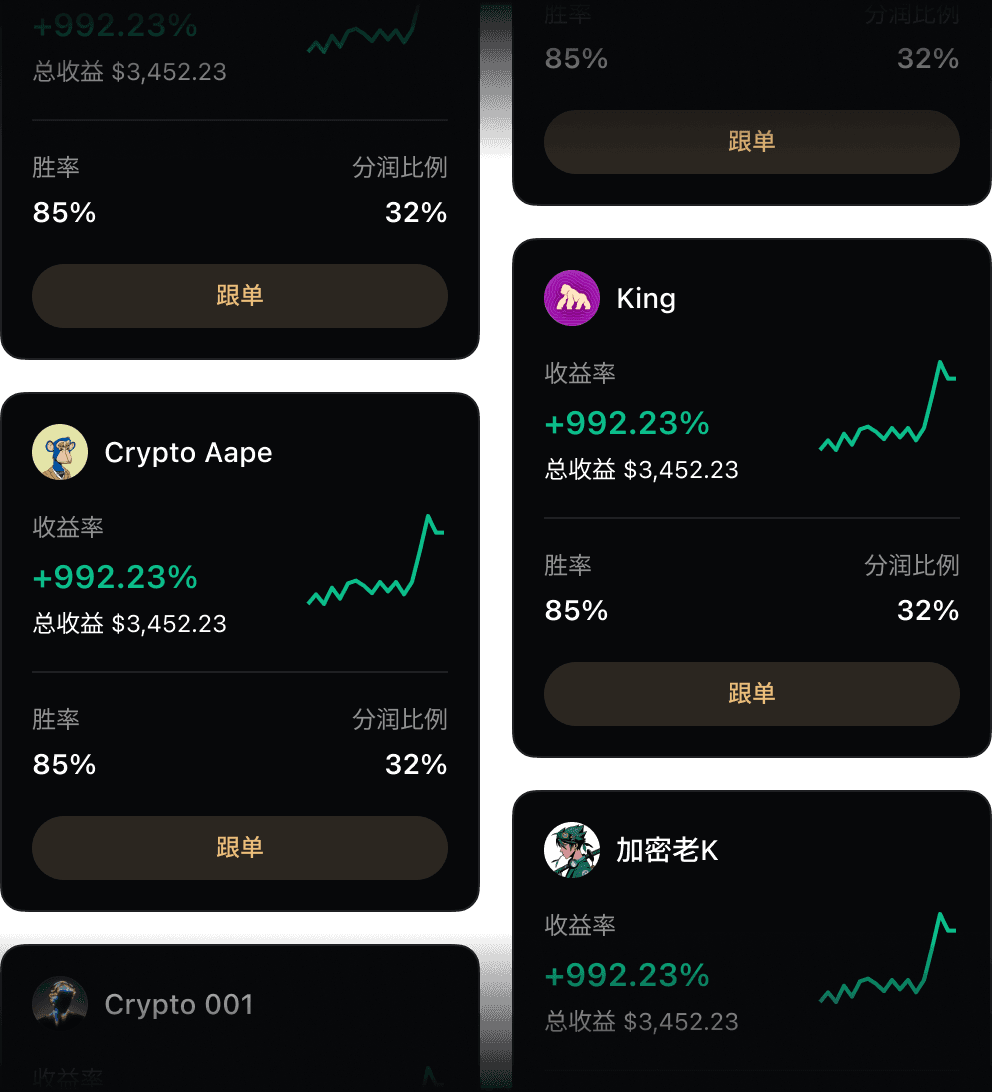The height and width of the screenshot is (1092, 992).
Task: Open trader King's profile name link
Action: [x=646, y=297]
